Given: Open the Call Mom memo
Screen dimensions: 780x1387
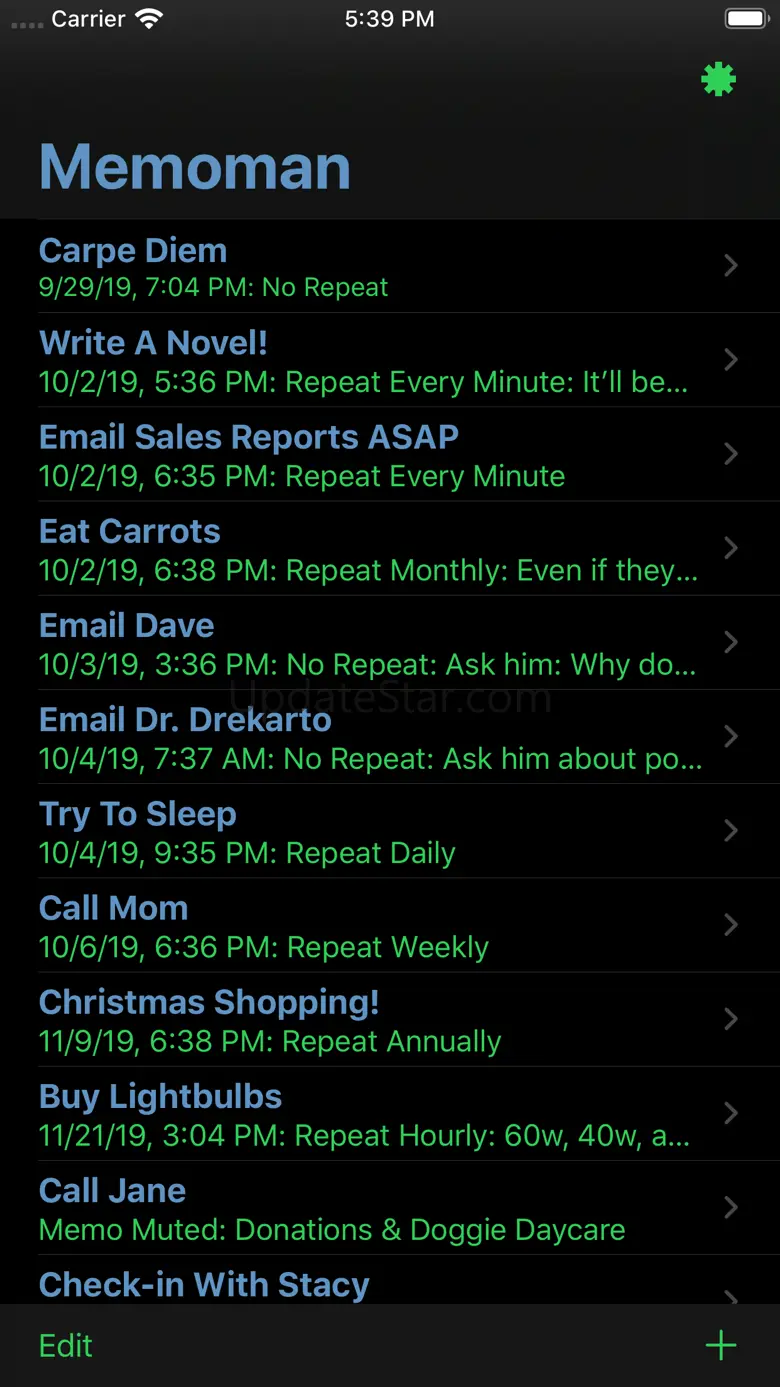Looking at the screenshot, I should [x=390, y=925].
